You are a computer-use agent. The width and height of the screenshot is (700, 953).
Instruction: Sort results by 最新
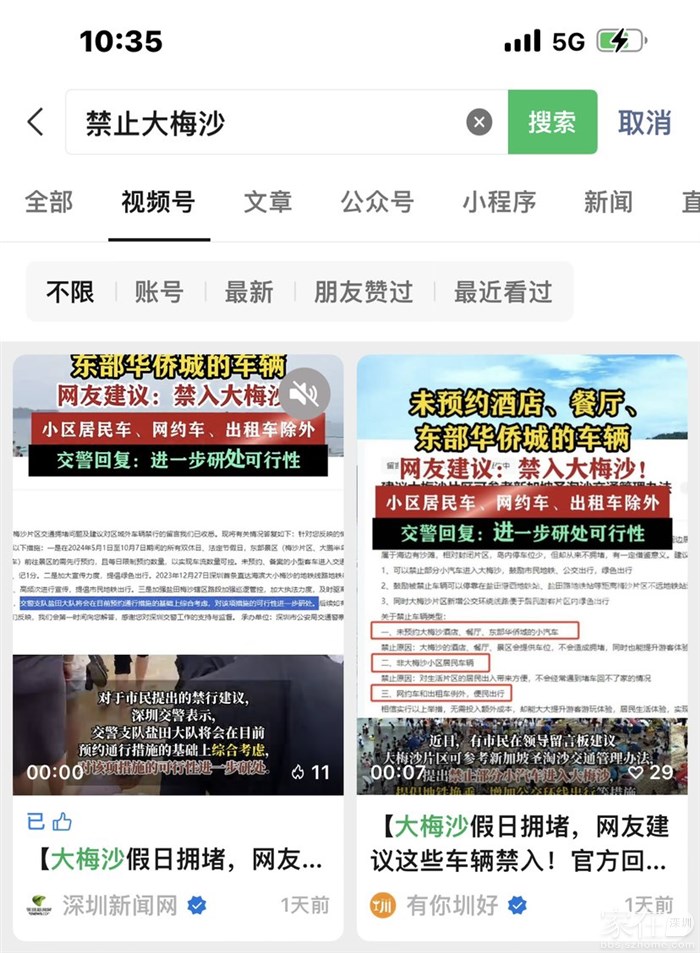(248, 292)
